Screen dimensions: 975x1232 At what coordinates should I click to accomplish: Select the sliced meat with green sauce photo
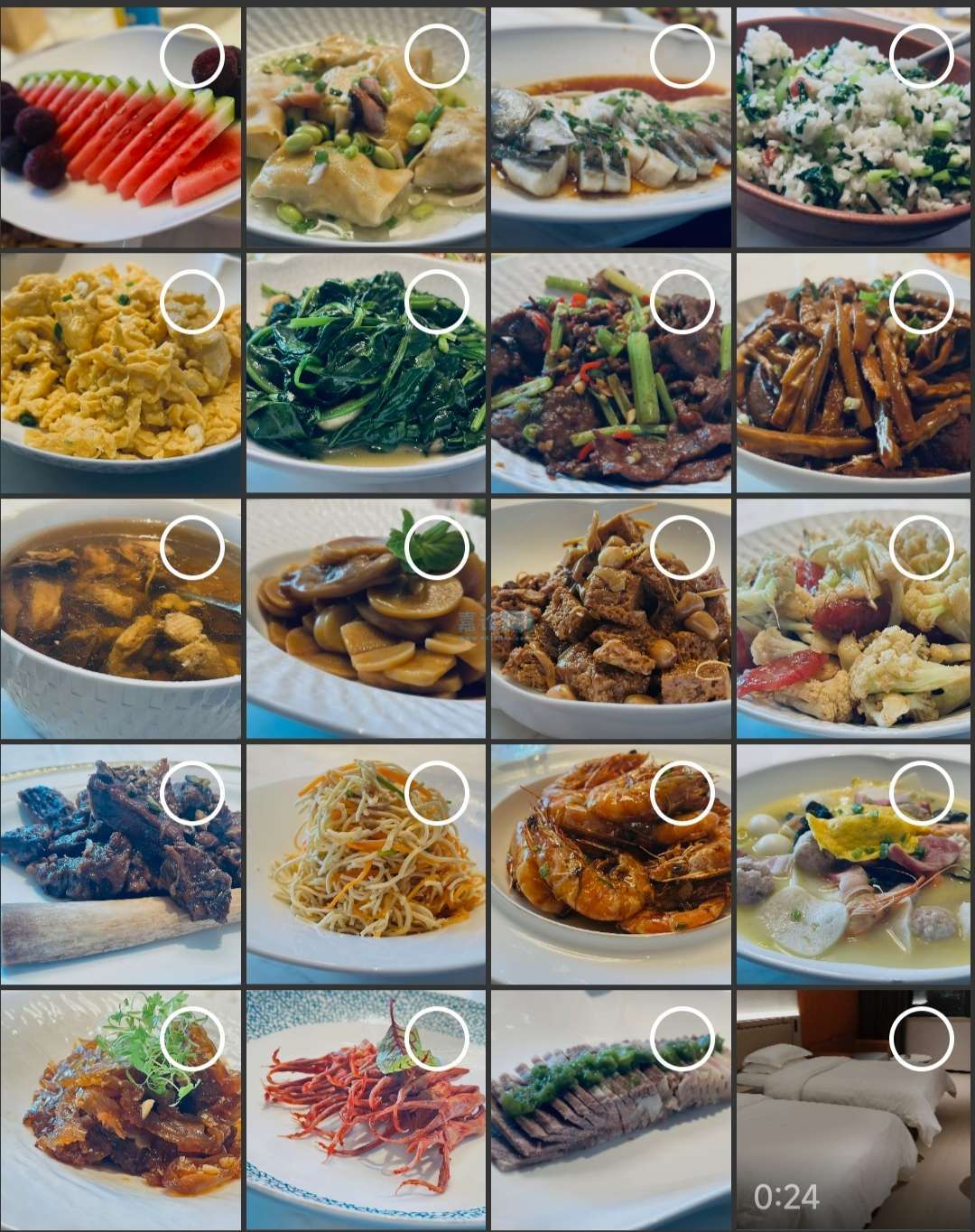pos(682,1039)
